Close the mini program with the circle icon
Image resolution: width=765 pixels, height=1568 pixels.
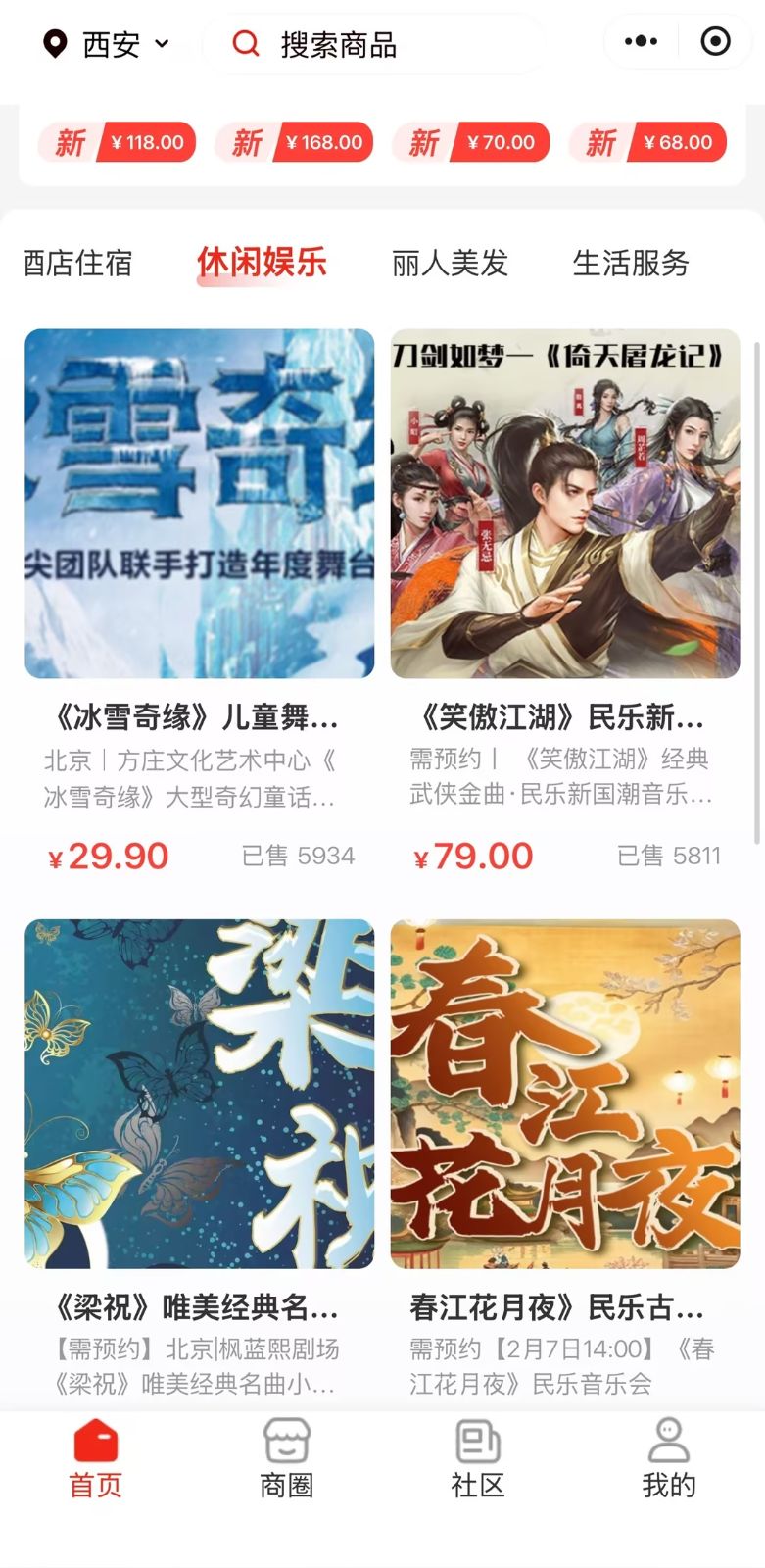(715, 41)
